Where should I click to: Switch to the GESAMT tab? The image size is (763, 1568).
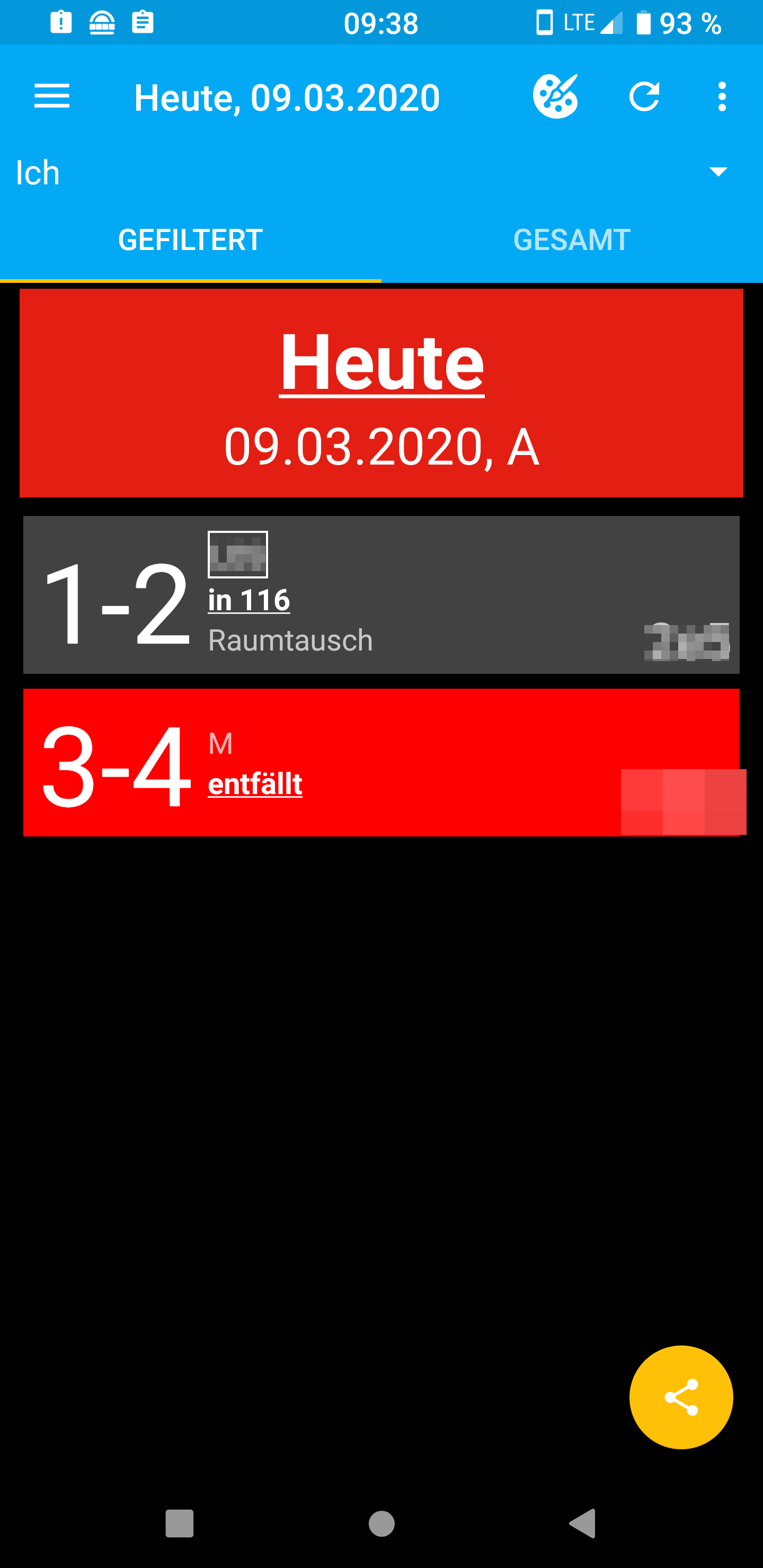click(x=572, y=240)
